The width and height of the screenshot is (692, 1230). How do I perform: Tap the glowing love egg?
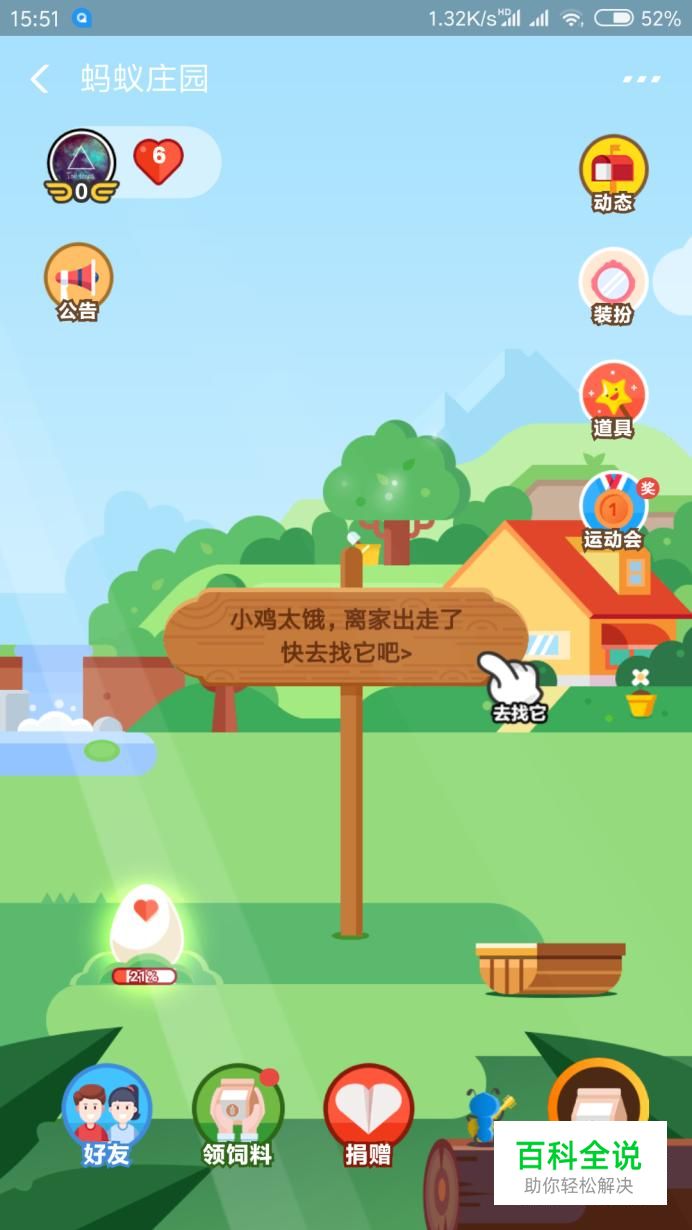[x=146, y=925]
